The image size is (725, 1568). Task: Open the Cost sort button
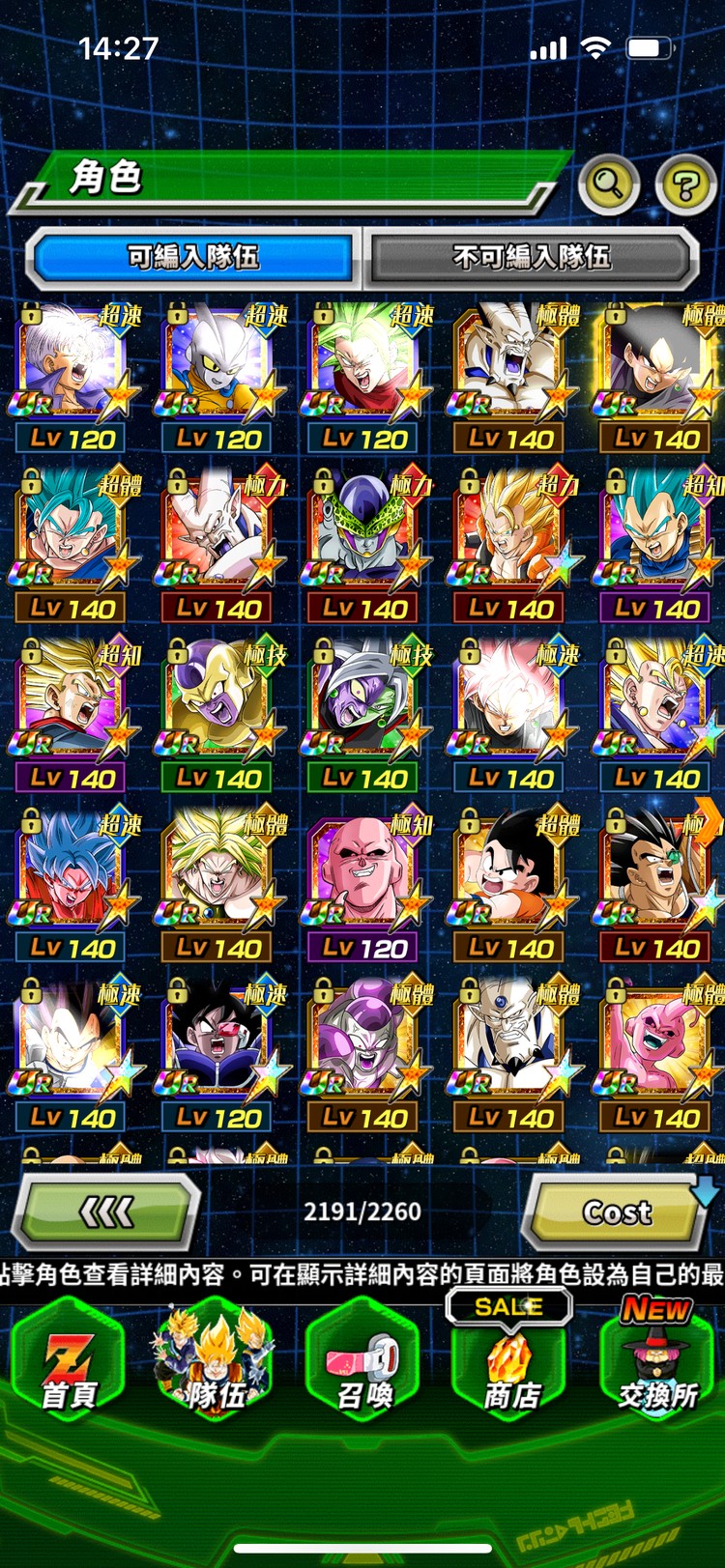point(617,1212)
